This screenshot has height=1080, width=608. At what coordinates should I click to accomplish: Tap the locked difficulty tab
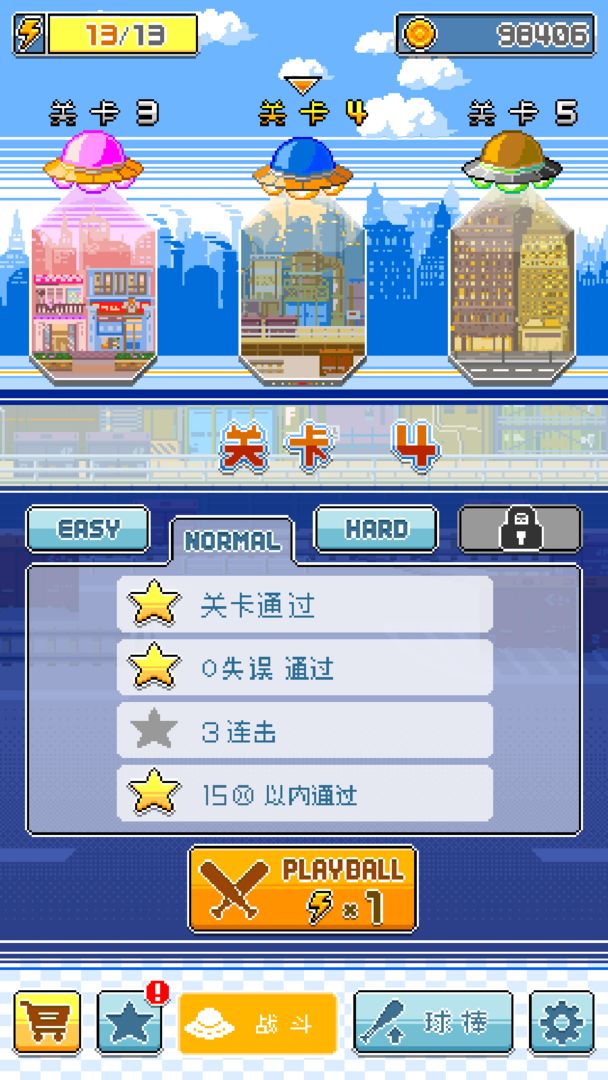click(x=520, y=529)
